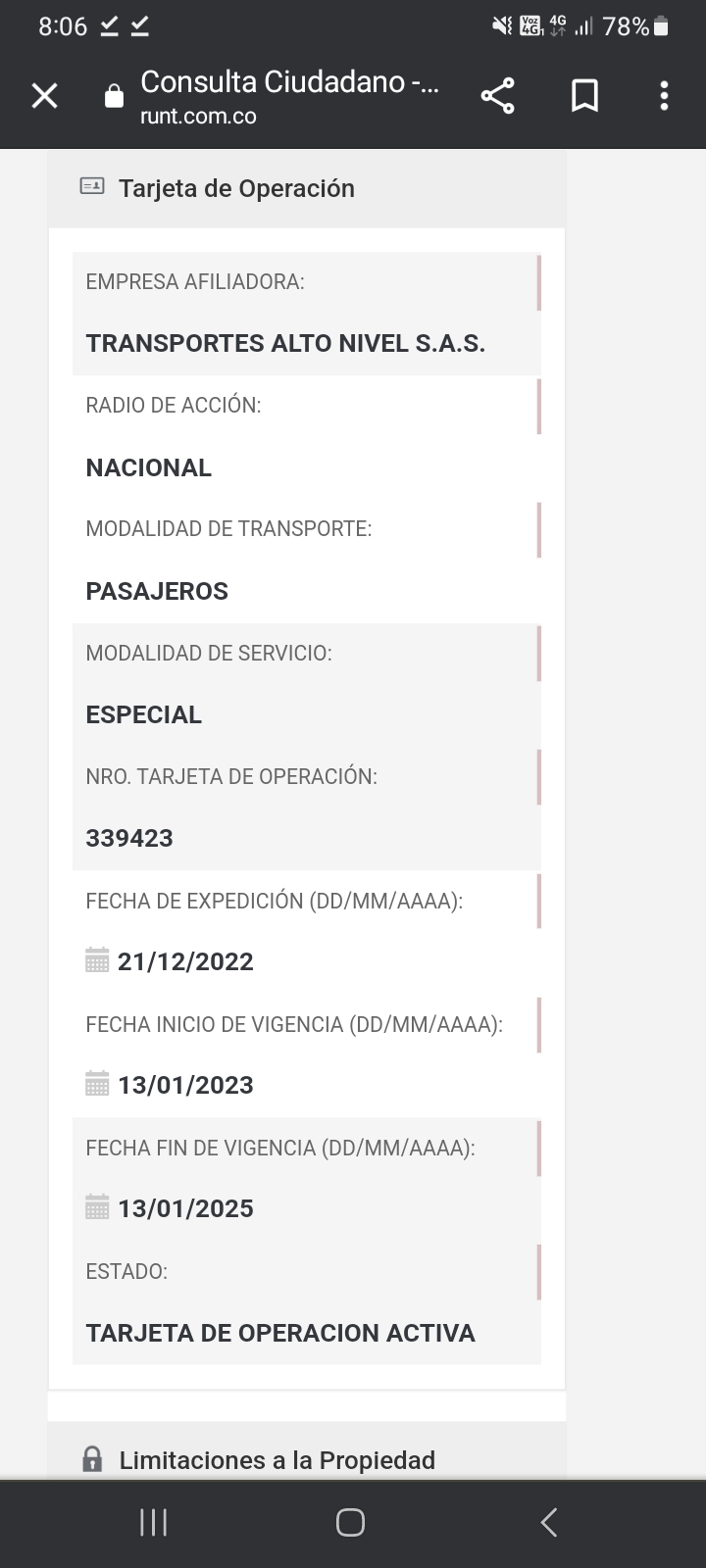The width and height of the screenshot is (706, 1568).
Task: Open the recent apps view
Action: click(x=154, y=1522)
